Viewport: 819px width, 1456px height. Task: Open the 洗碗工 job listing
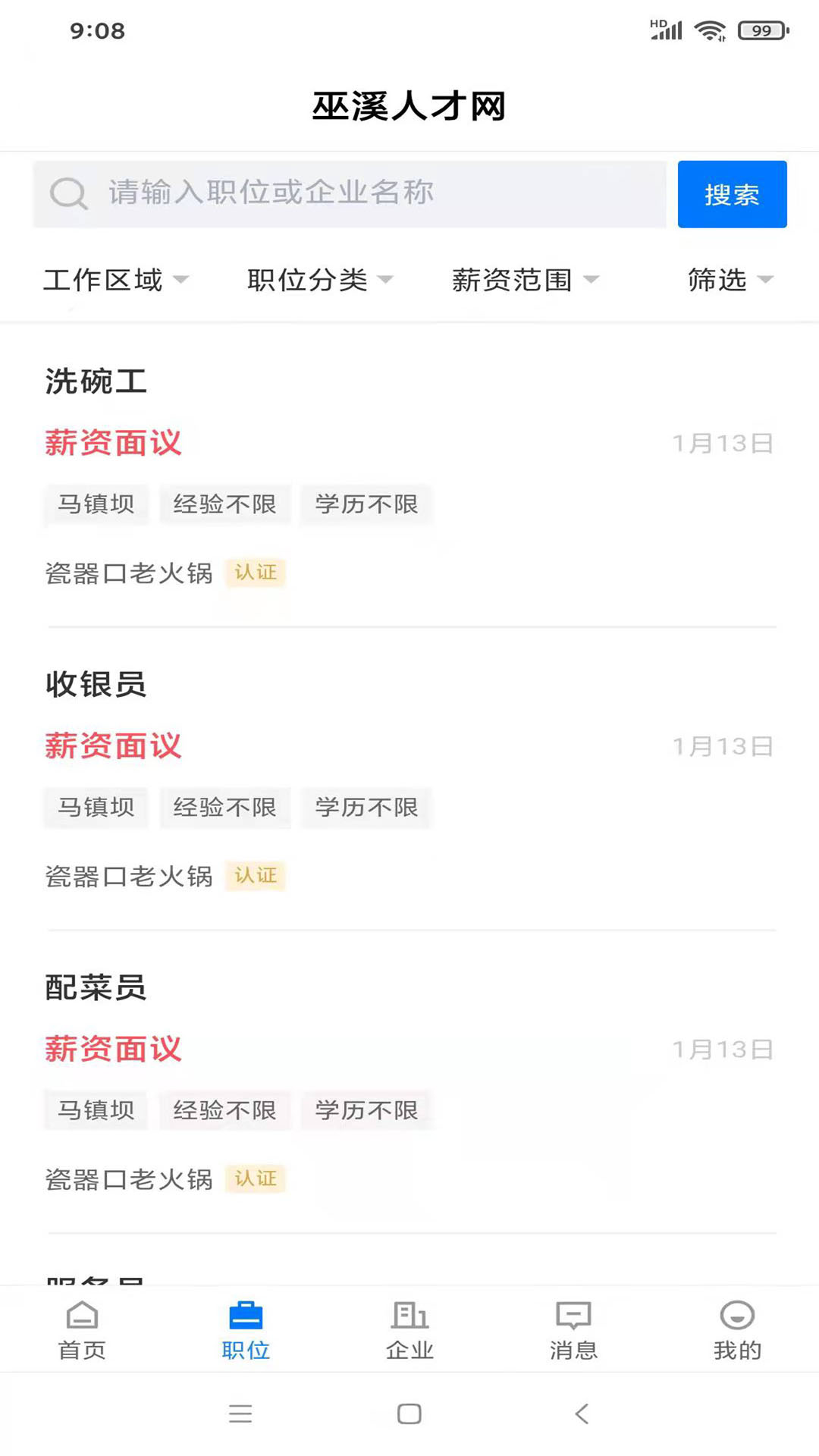tap(96, 381)
